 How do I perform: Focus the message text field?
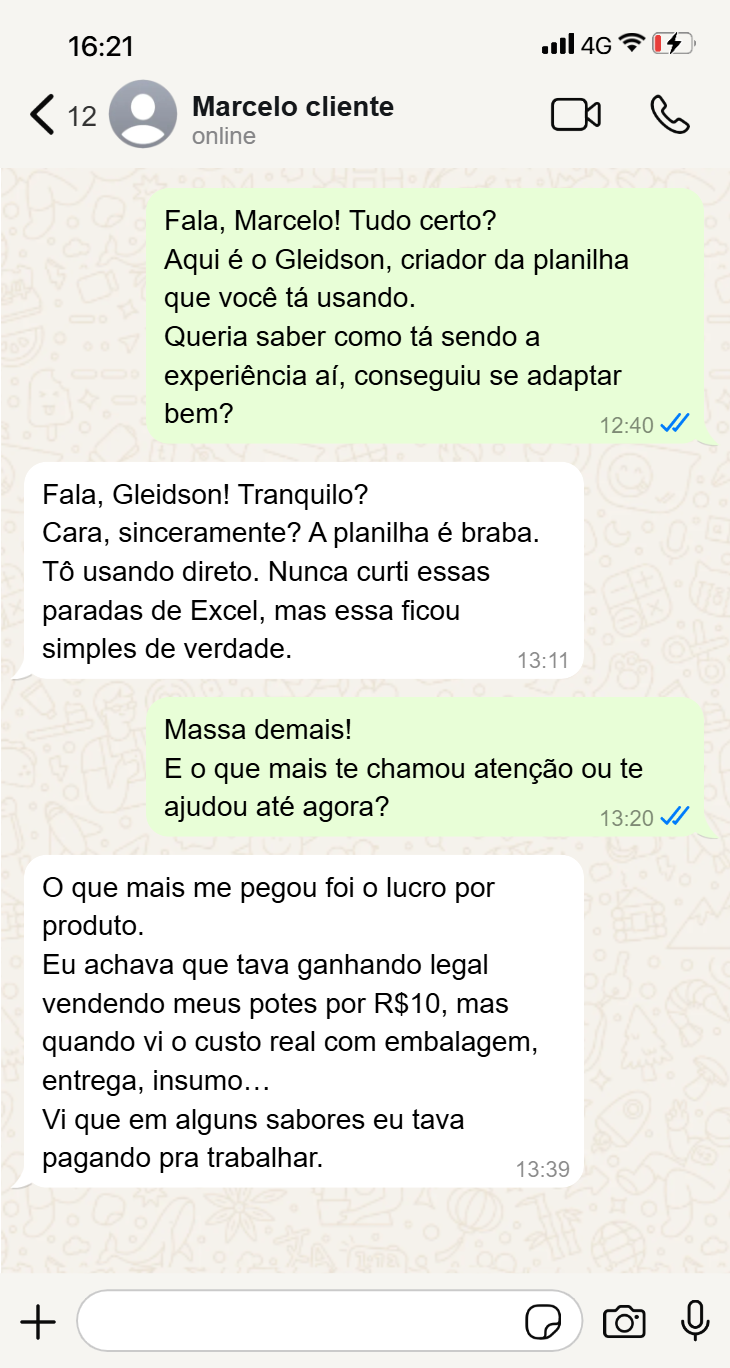[300, 1322]
